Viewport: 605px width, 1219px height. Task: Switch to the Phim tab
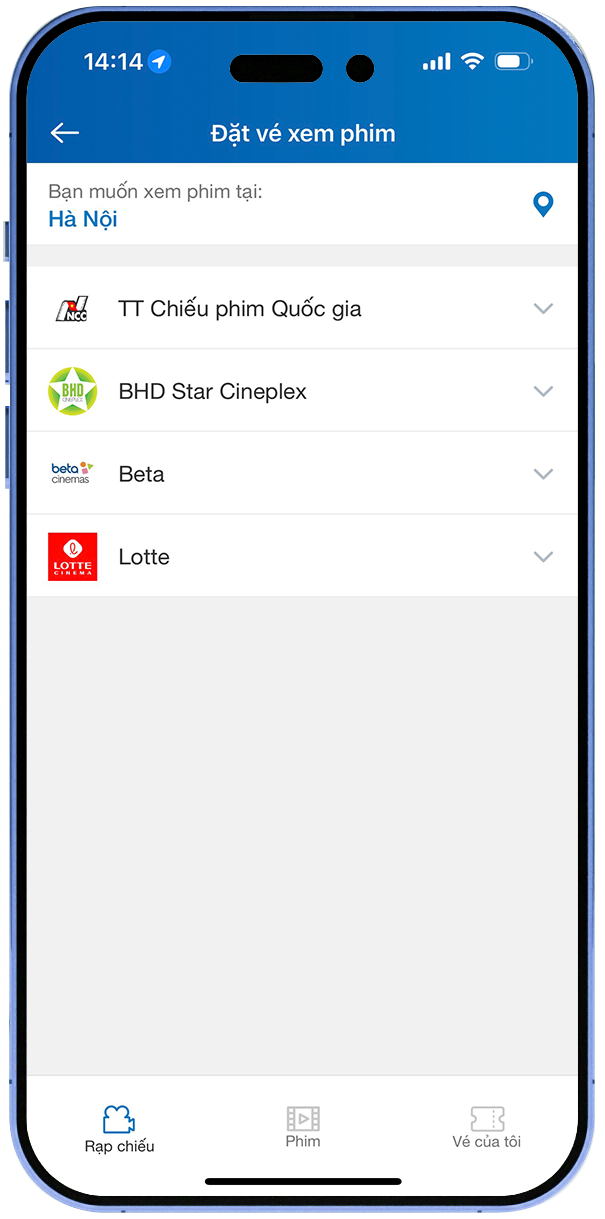303,1127
